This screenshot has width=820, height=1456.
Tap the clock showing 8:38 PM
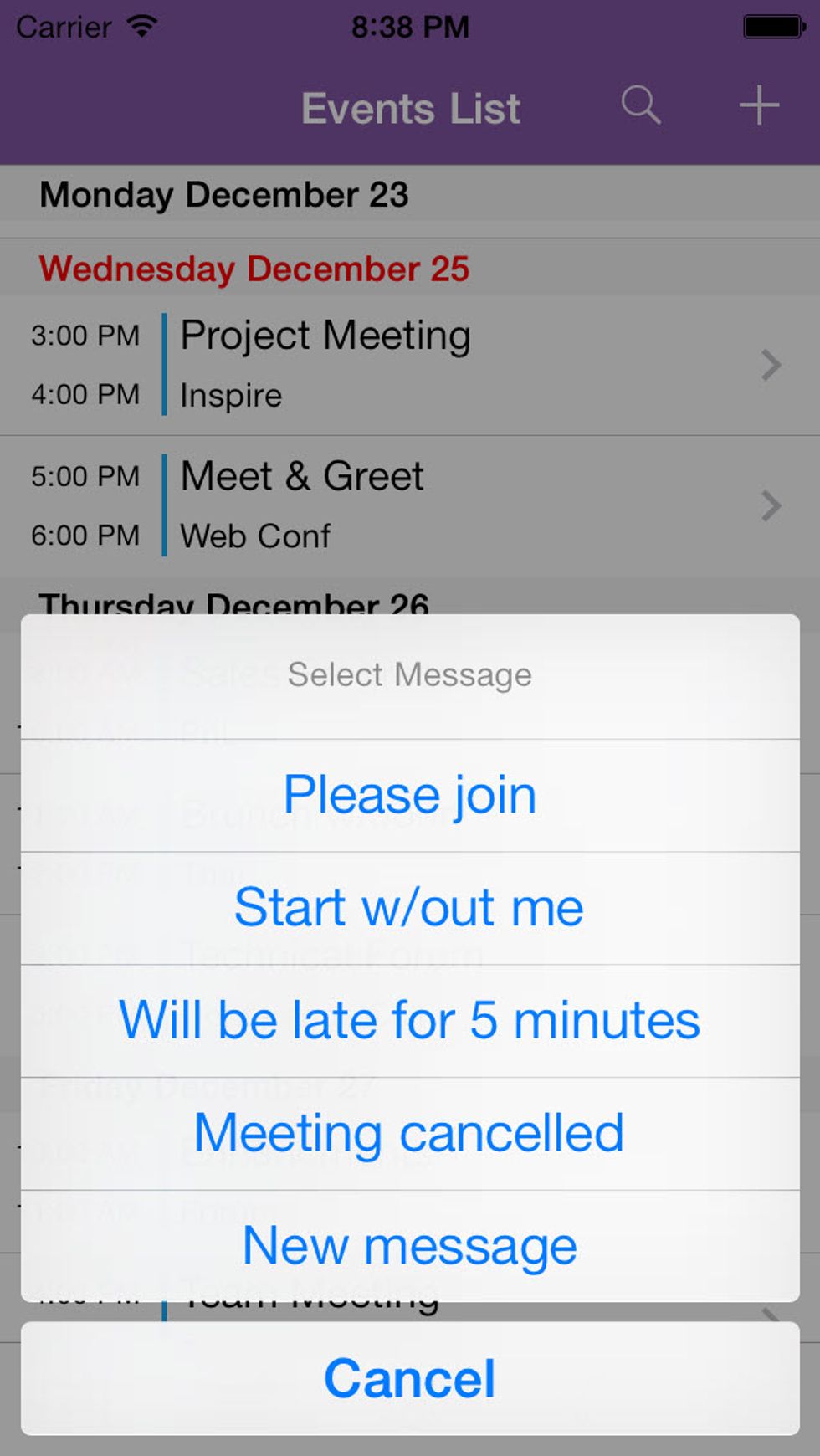click(x=409, y=26)
